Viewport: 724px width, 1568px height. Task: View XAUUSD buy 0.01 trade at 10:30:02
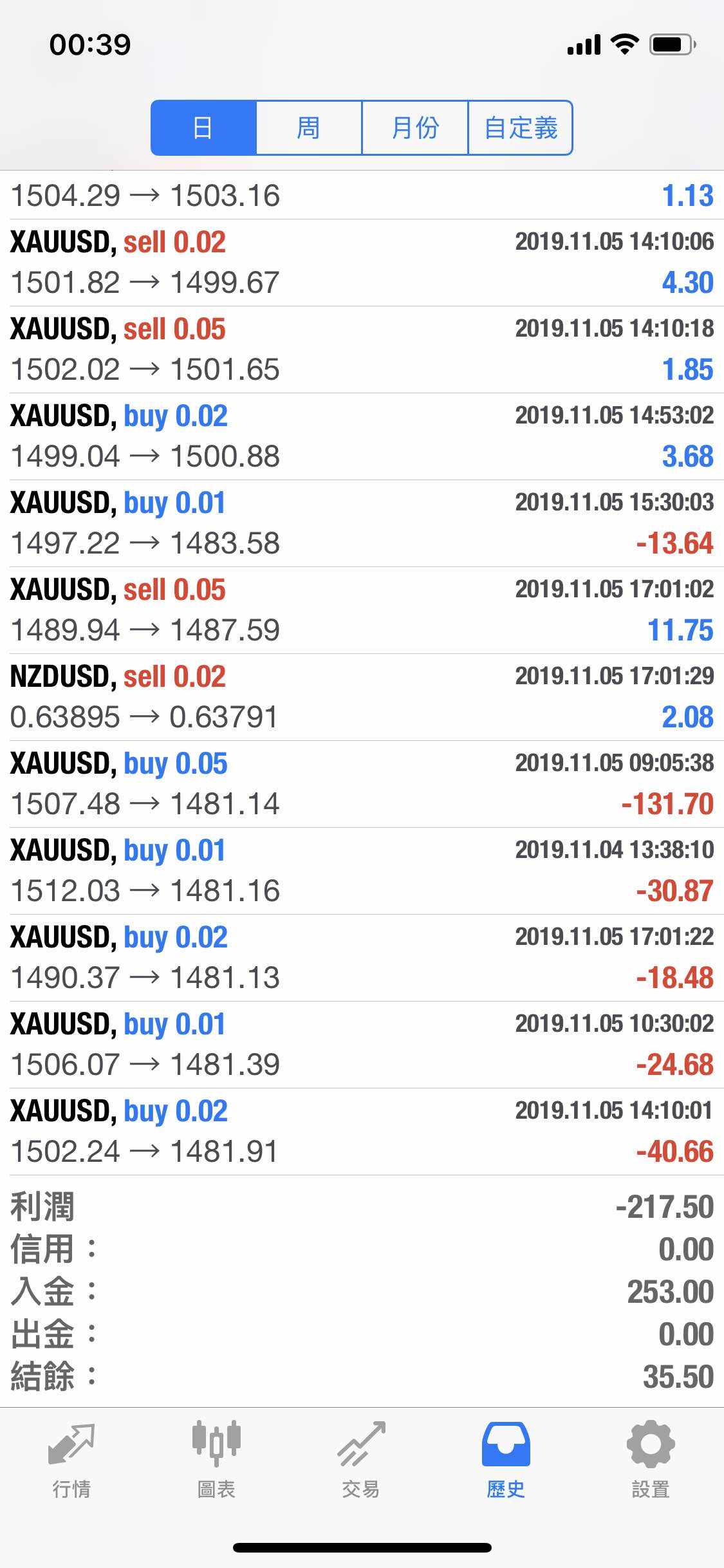coord(362,1045)
